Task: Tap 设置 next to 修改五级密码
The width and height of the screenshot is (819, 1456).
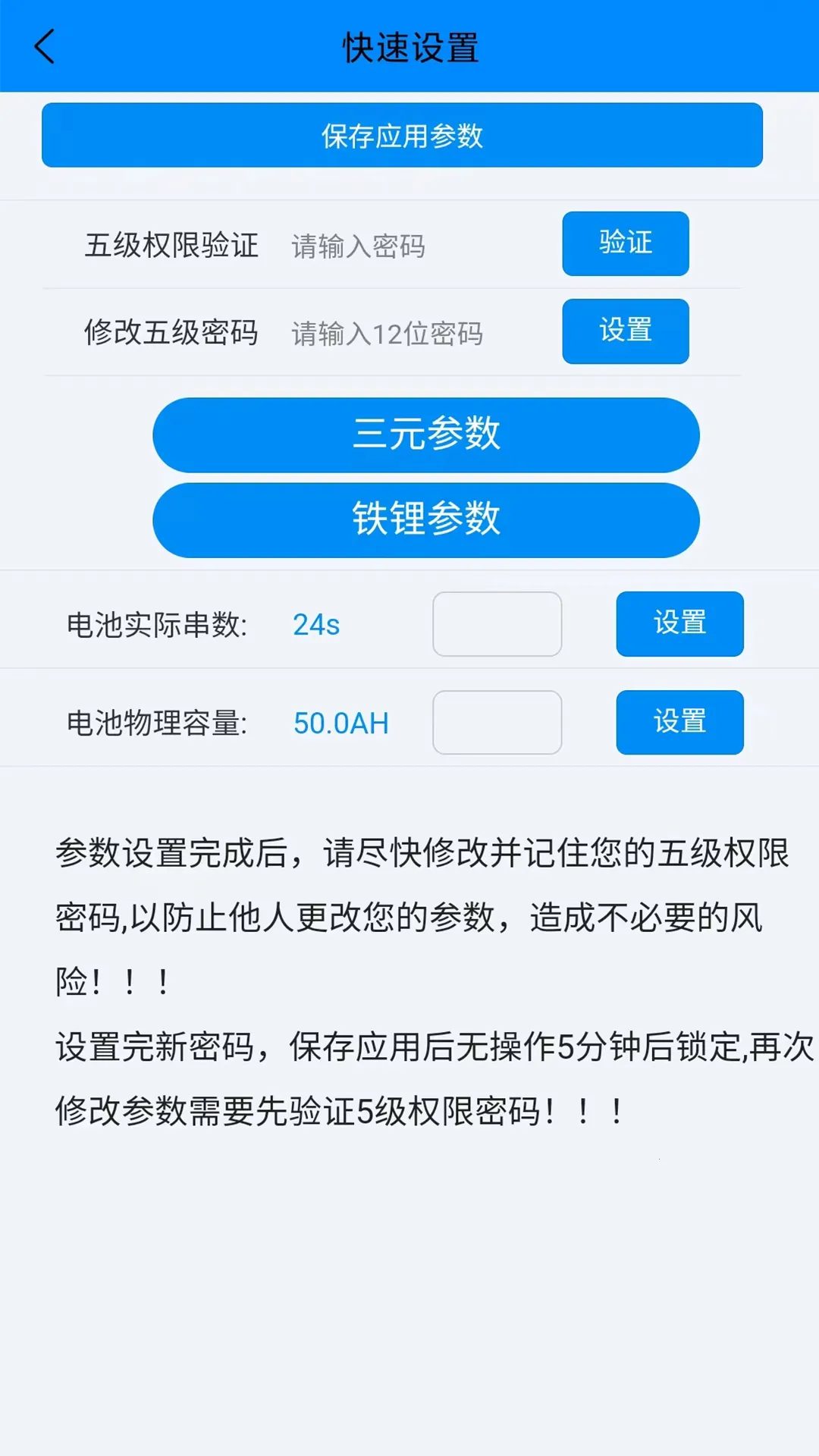Action: [x=624, y=331]
